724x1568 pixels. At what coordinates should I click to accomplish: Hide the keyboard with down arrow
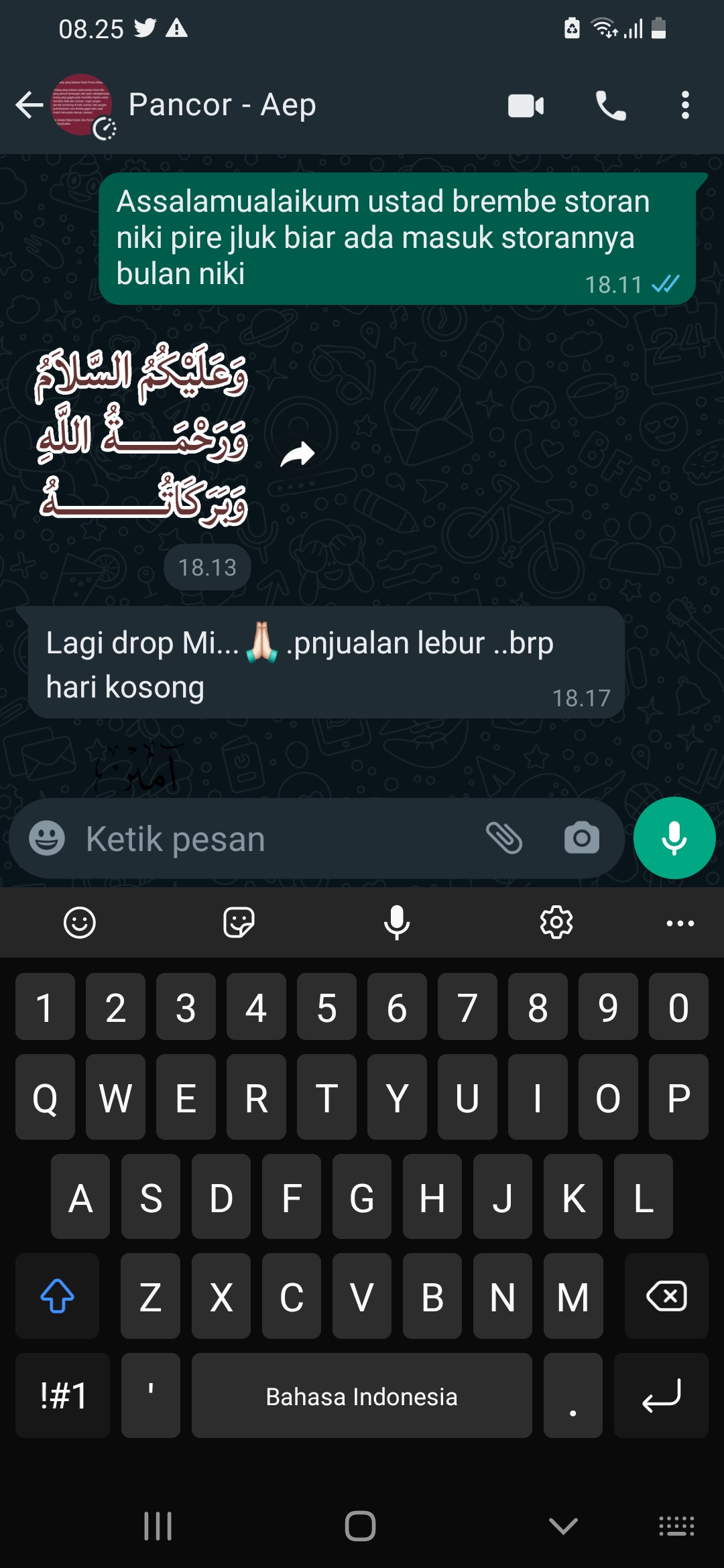[x=562, y=1526]
